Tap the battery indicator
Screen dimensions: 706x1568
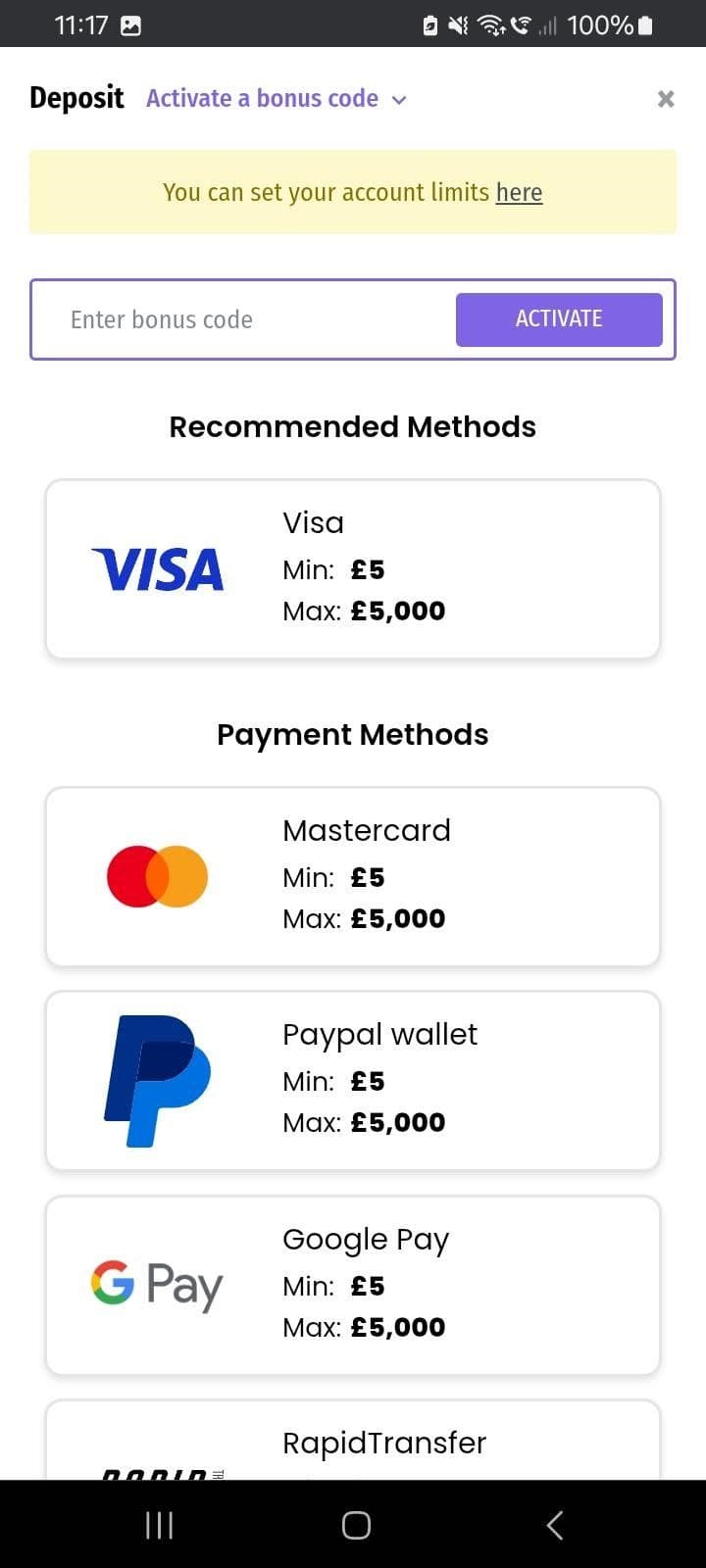[642, 24]
